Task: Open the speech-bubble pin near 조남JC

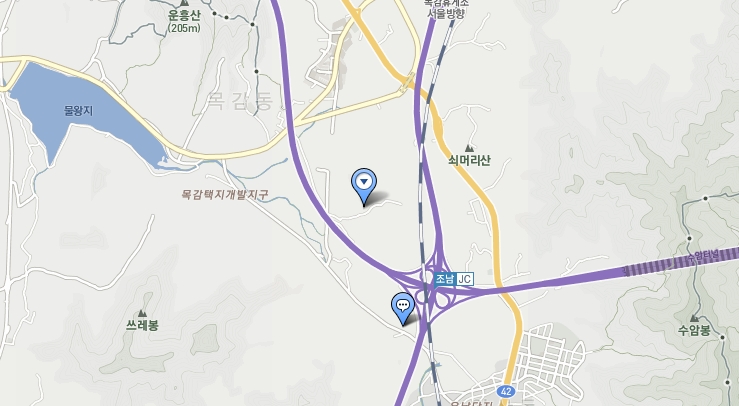Action: pyautogui.click(x=402, y=306)
